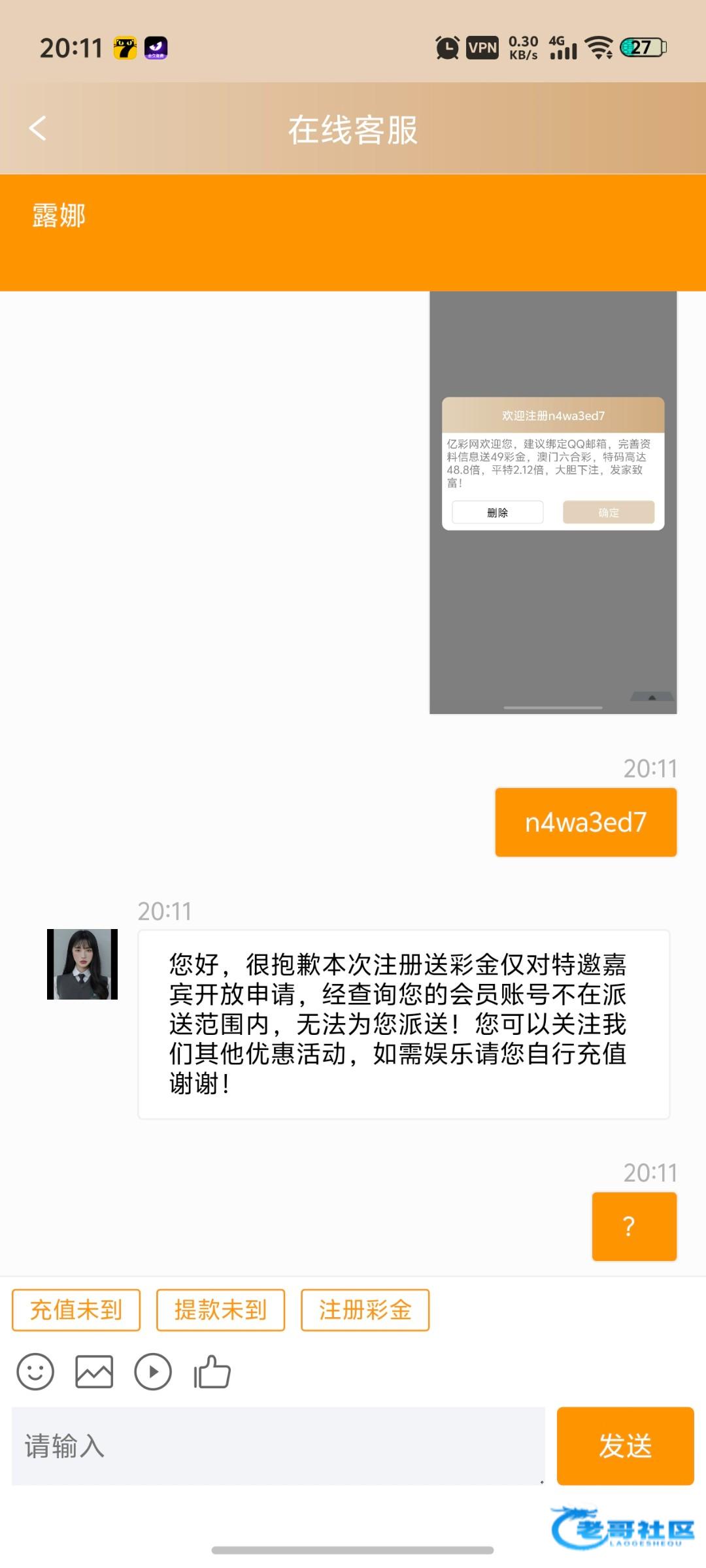Open the emoji picker
This screenshot has height=1568, width=706.
click(x=35, y=1371)
